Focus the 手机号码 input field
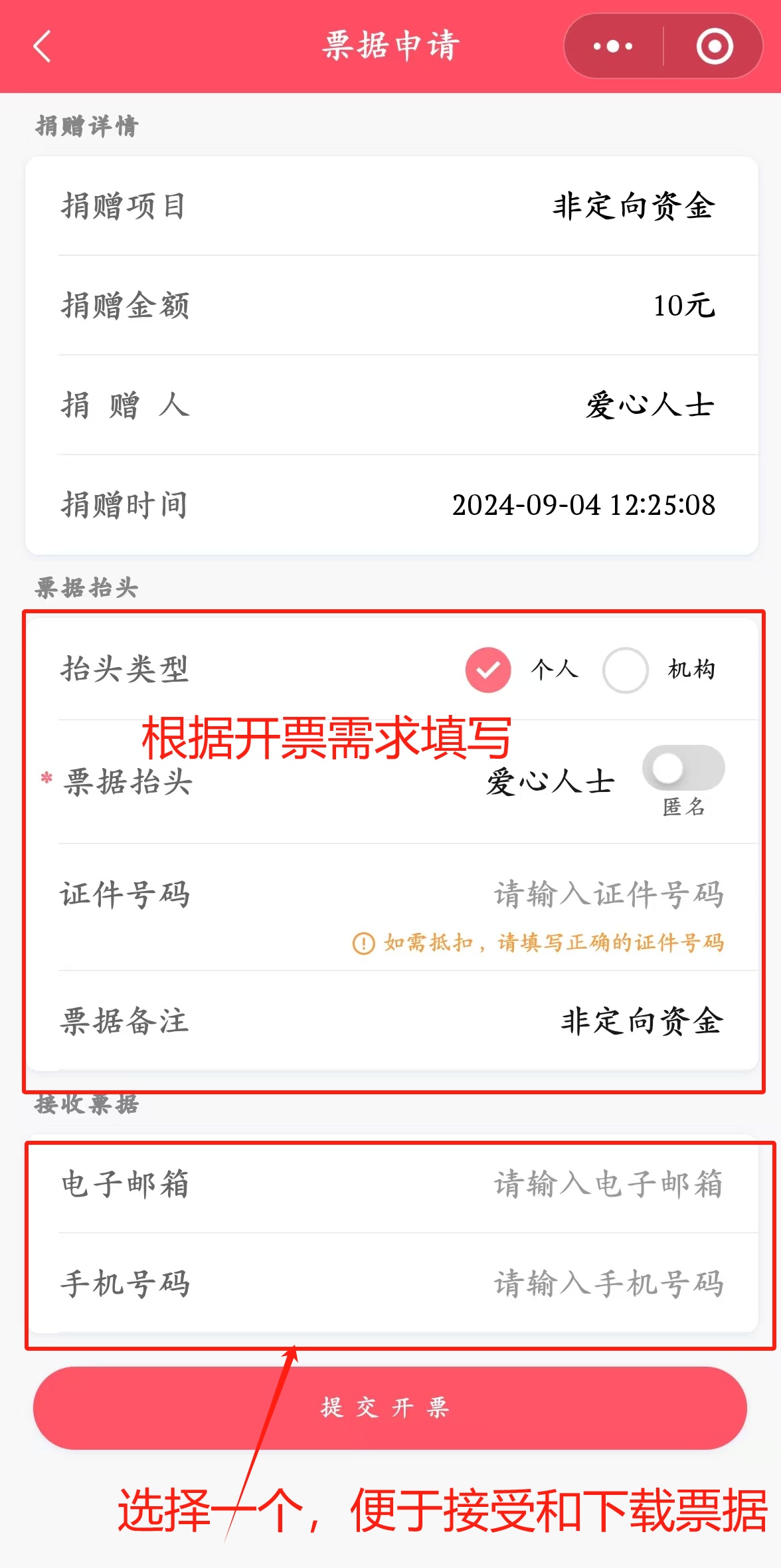Viewport: 781px width, 1568px height. (x=608, y=1284)
